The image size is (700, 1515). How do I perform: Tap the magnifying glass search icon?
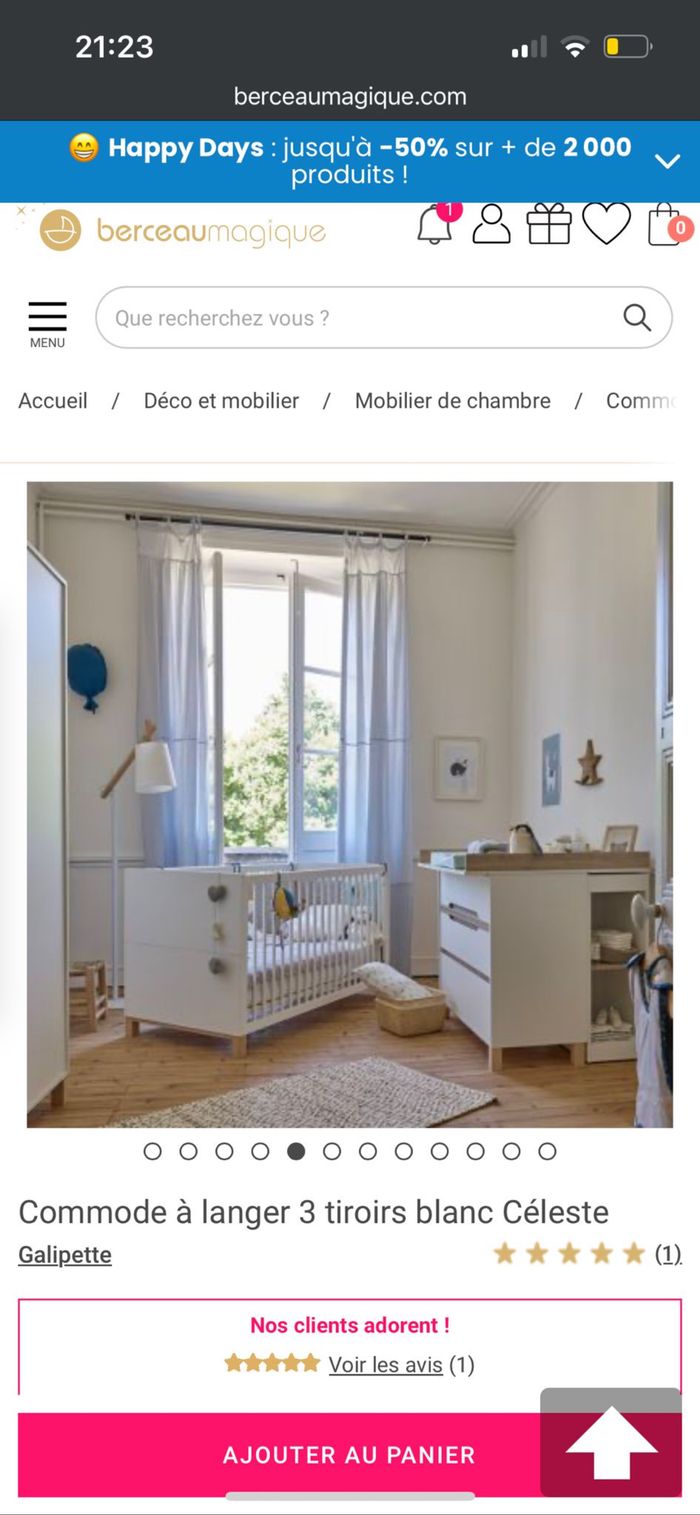pyautogui.click(x=637, y=318)
